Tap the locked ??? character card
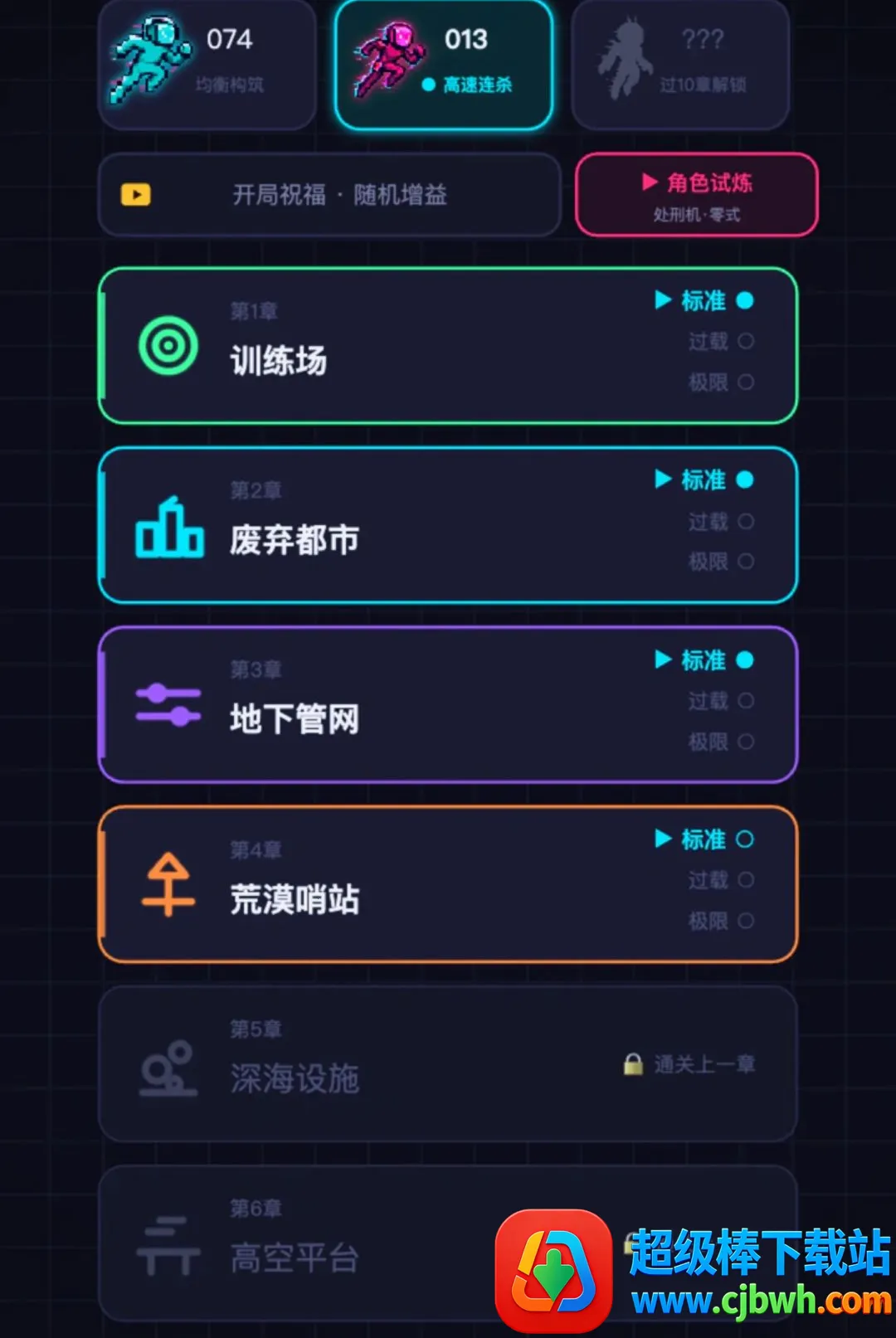Image resolution: width=896 pixels, height=1338 pixels. (x=680, y=63)
